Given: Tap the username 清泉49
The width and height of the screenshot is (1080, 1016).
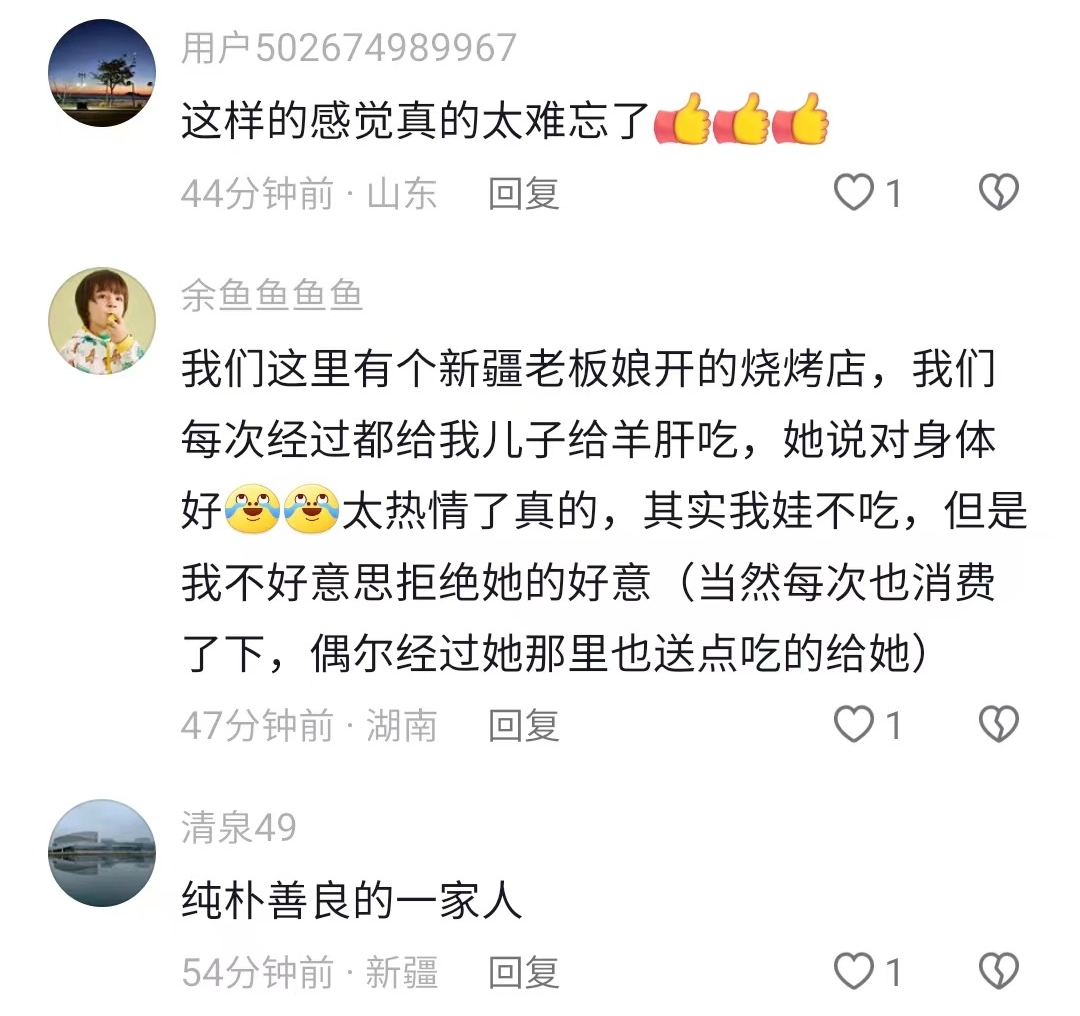Looking at the screenshot, I should coord(239,828).
